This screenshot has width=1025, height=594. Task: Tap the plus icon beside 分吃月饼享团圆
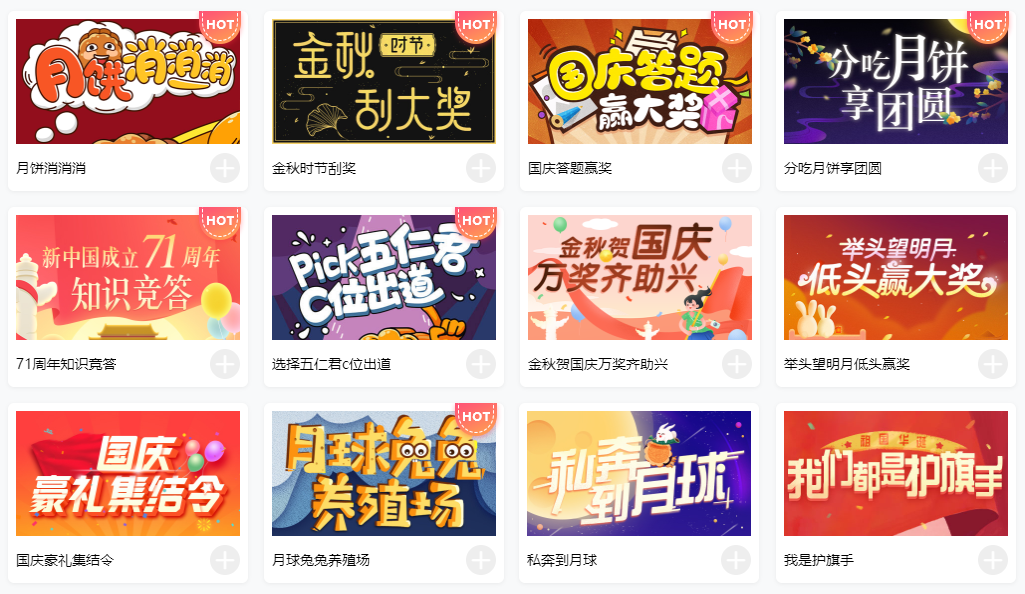(993, 168)
